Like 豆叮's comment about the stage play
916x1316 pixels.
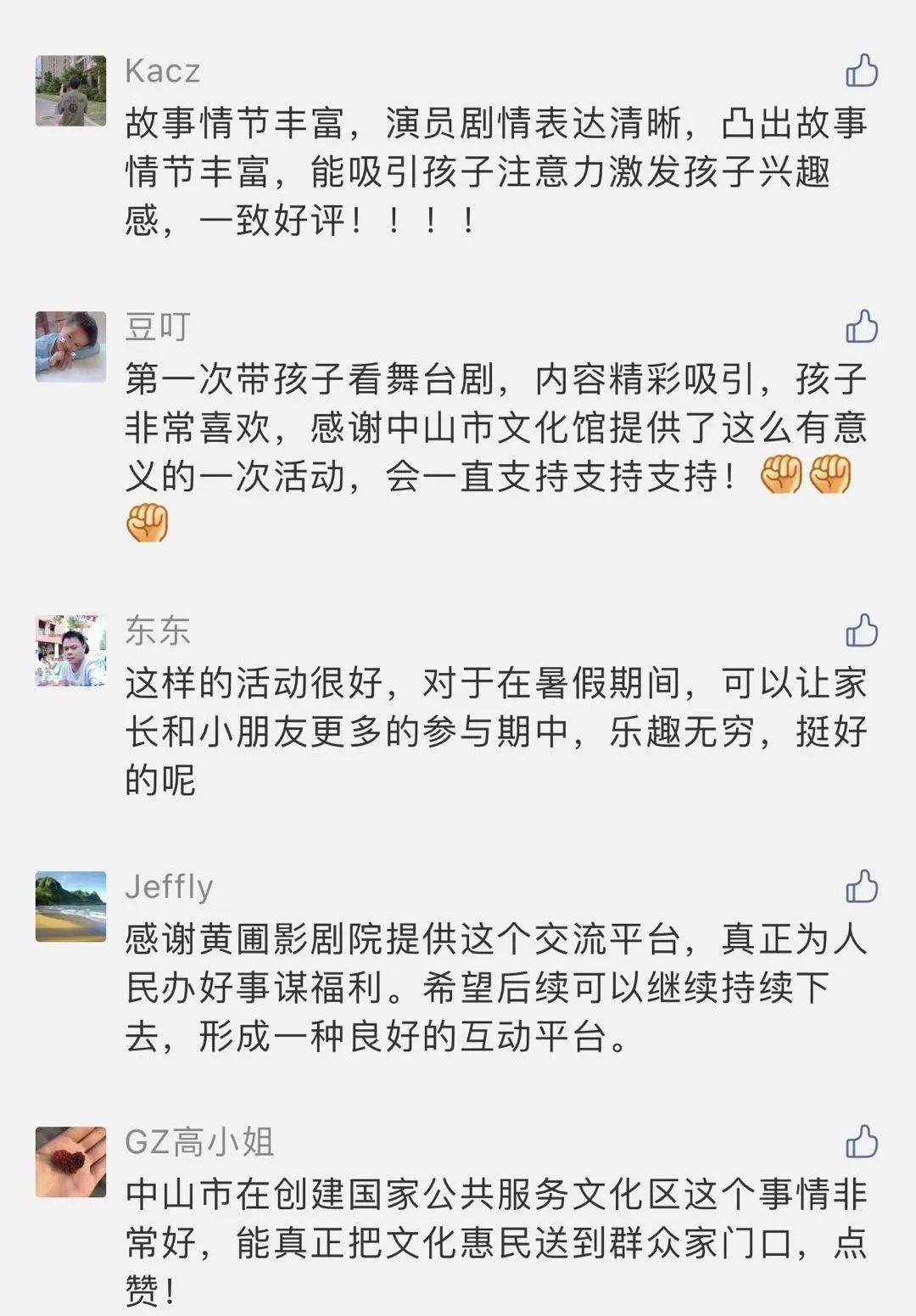(862, 327)
